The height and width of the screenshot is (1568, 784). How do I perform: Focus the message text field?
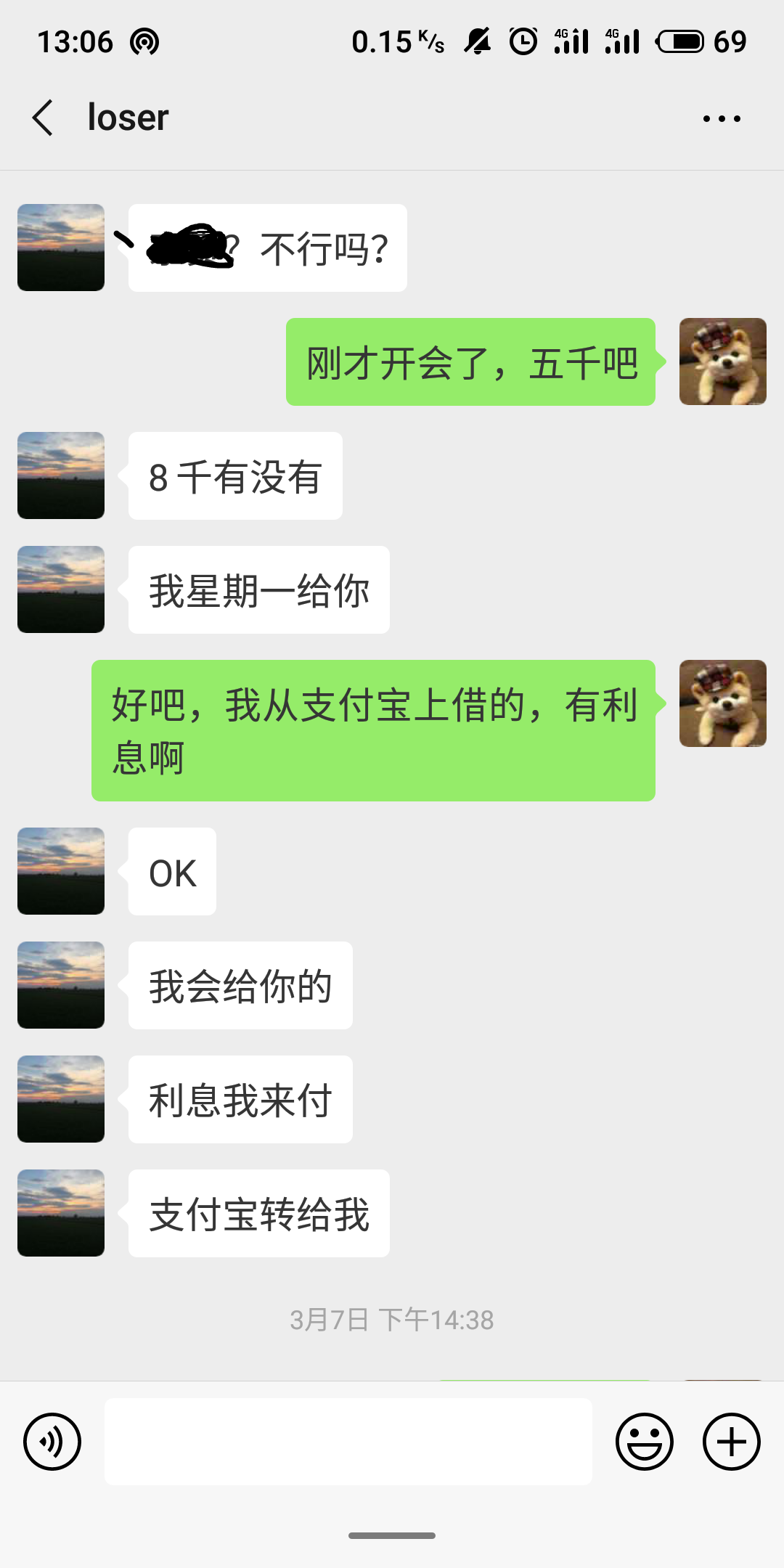(348, 1442)
